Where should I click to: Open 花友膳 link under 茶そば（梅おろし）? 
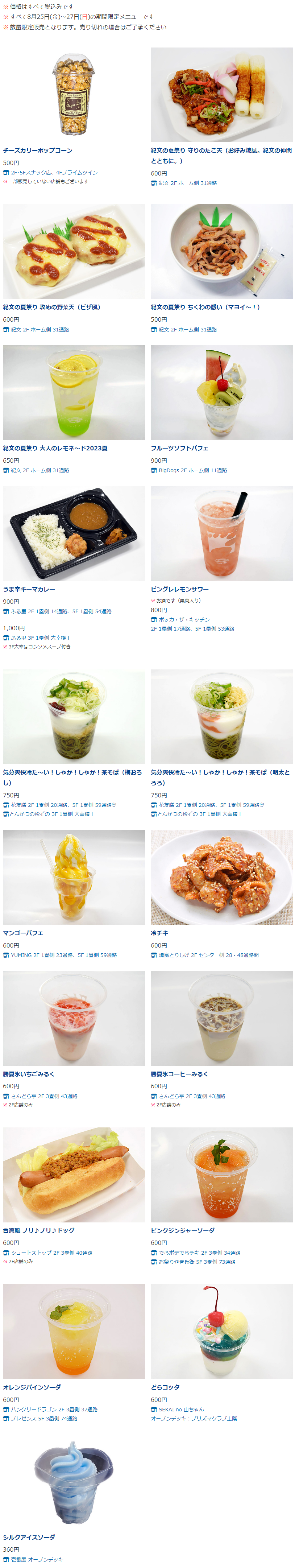[63, 805]
